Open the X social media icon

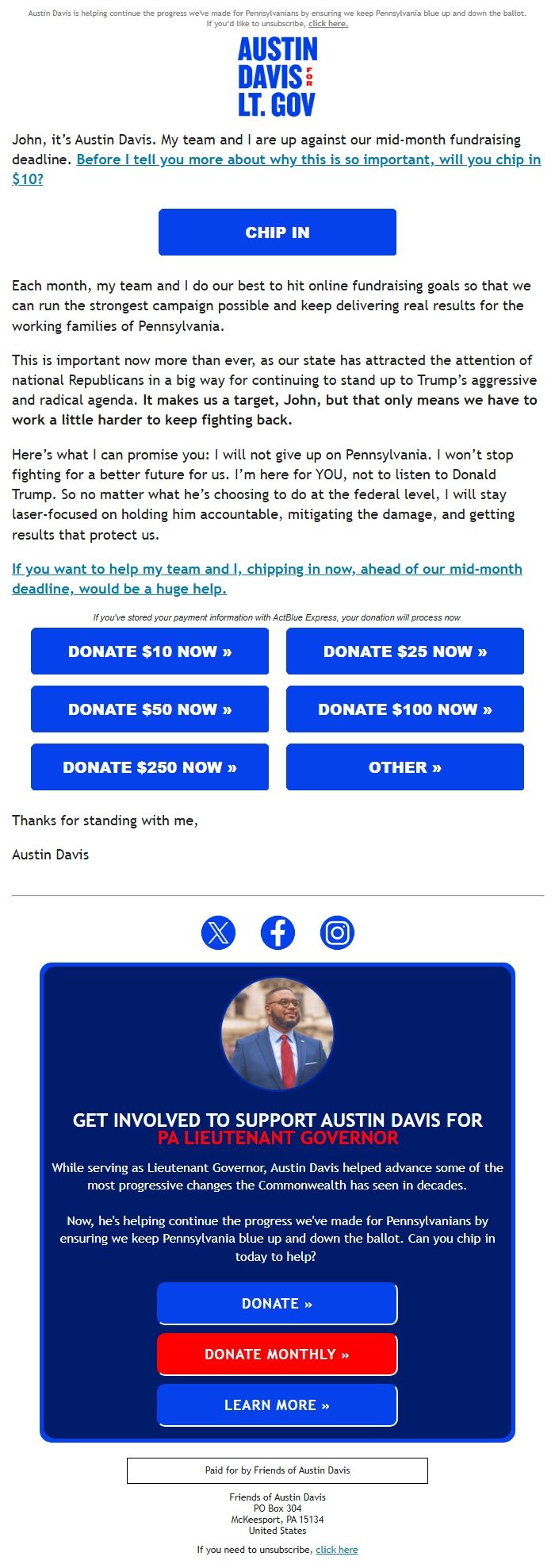(218, 932)
